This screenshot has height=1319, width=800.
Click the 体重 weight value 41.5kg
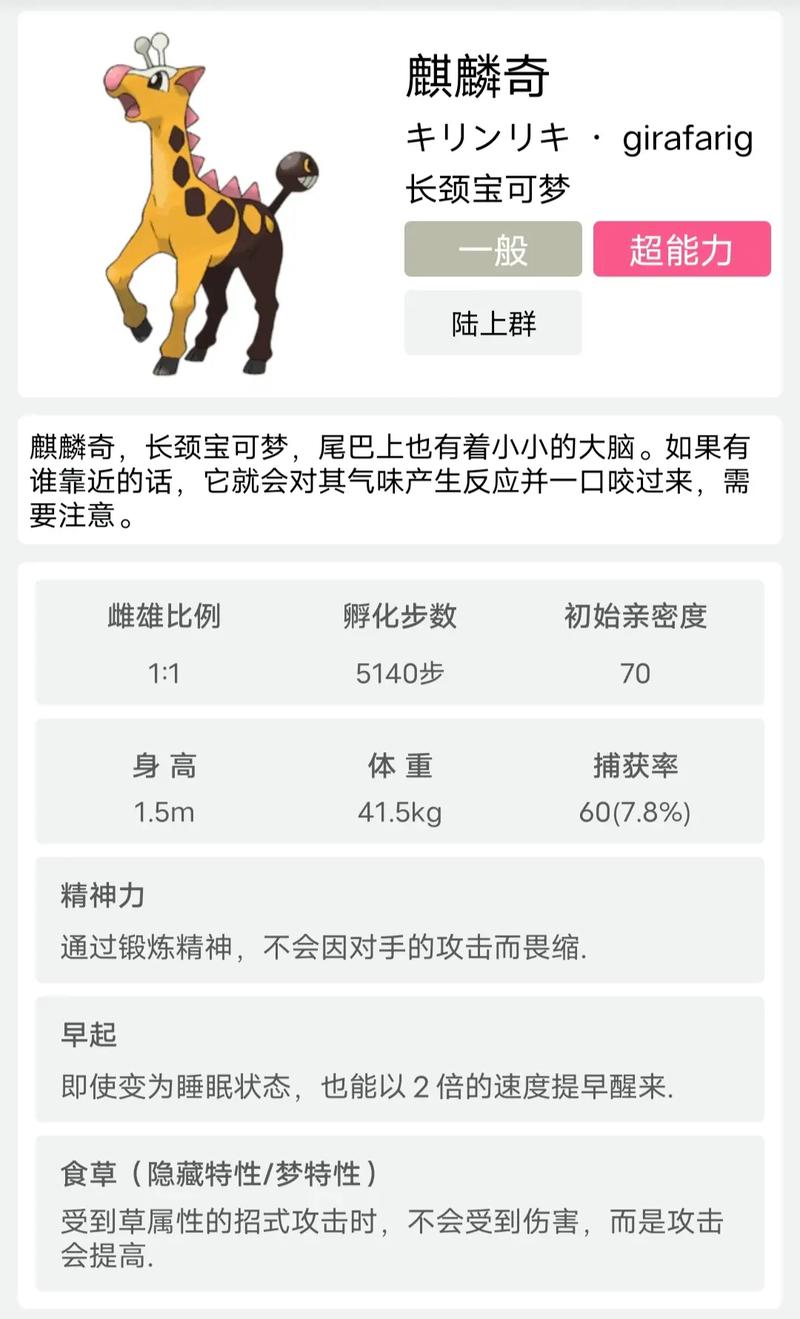point(400,812)
